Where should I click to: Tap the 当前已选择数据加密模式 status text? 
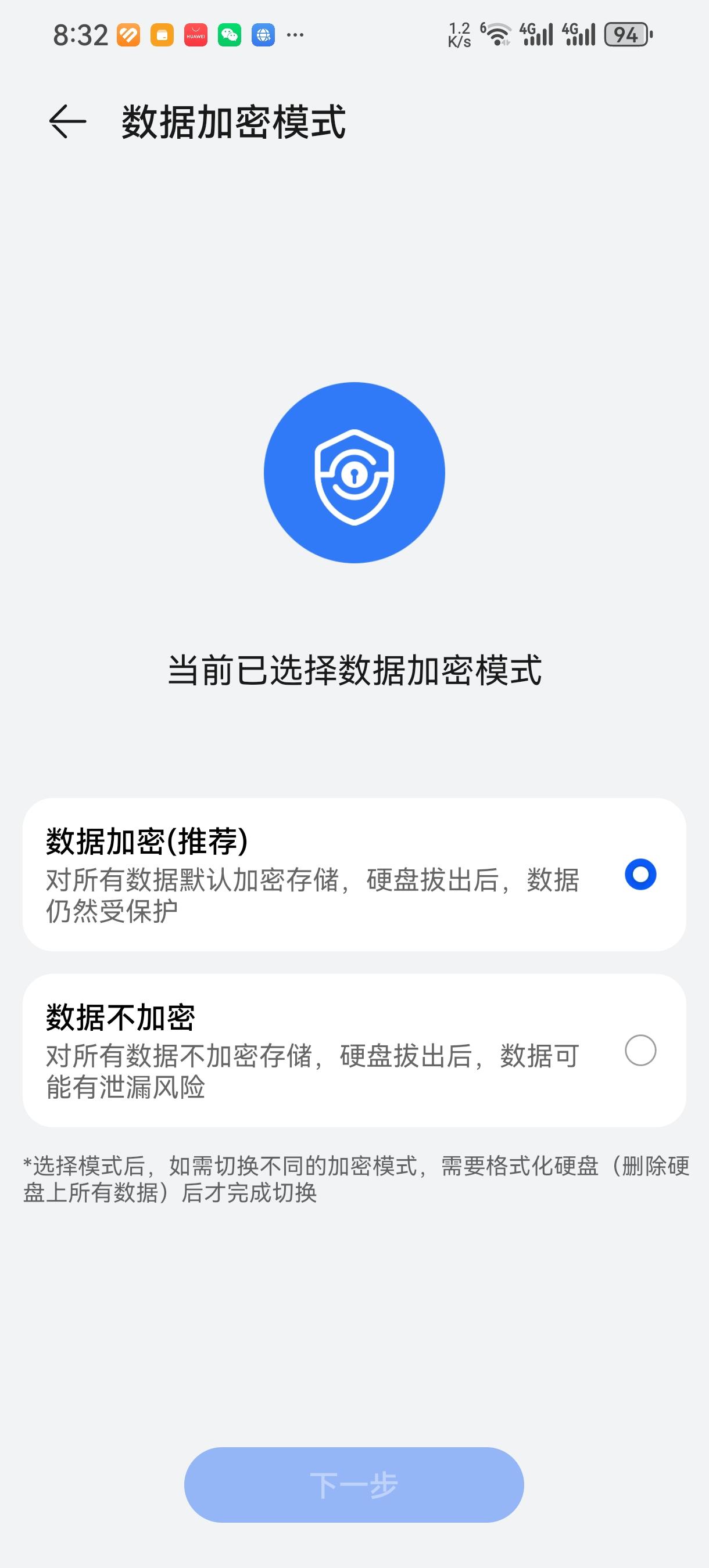[354, 670]
